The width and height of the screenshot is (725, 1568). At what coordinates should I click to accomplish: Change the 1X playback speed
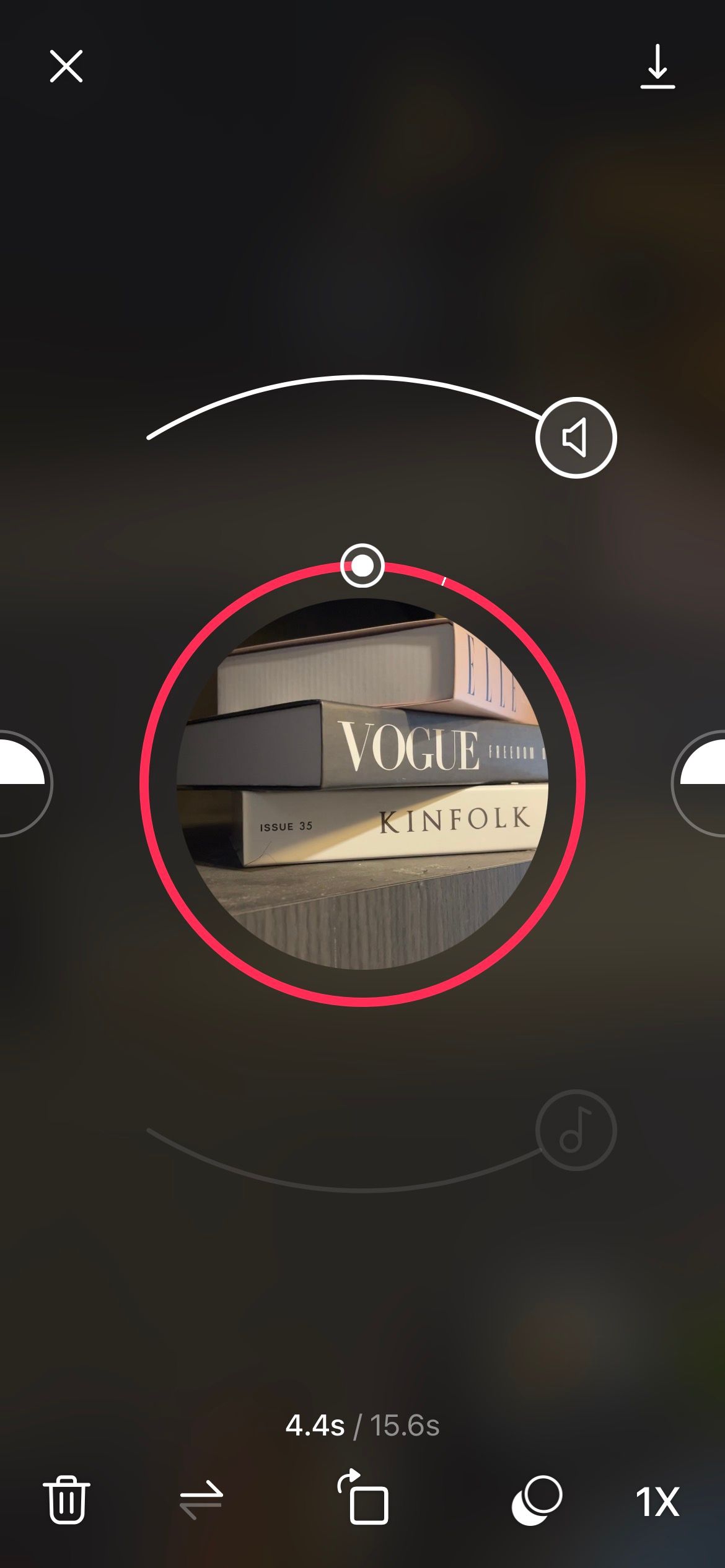[x=657, y=1502]
